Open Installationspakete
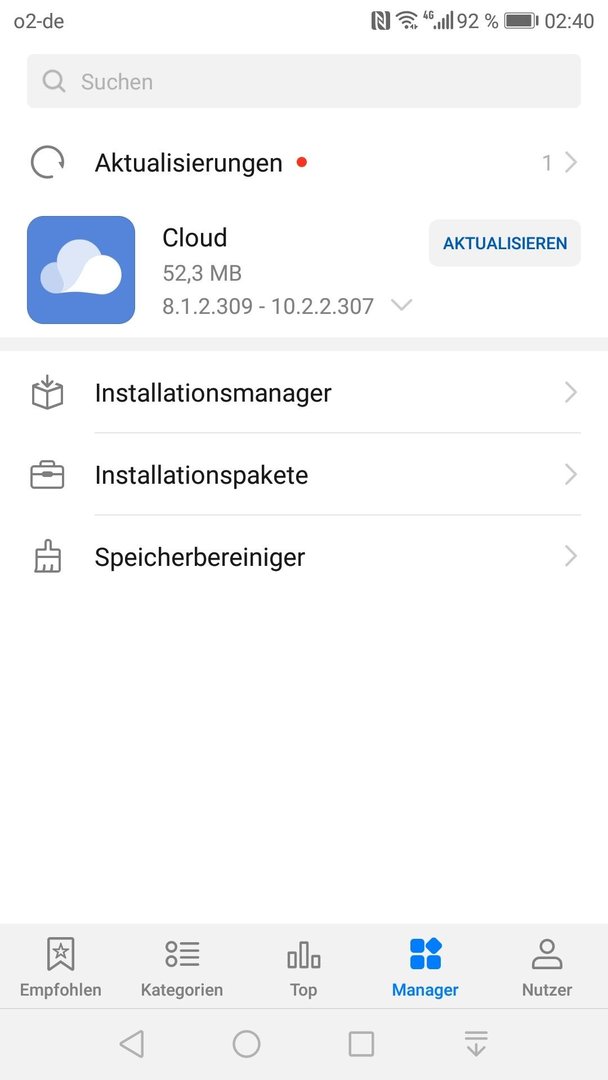 click(304, 475)
